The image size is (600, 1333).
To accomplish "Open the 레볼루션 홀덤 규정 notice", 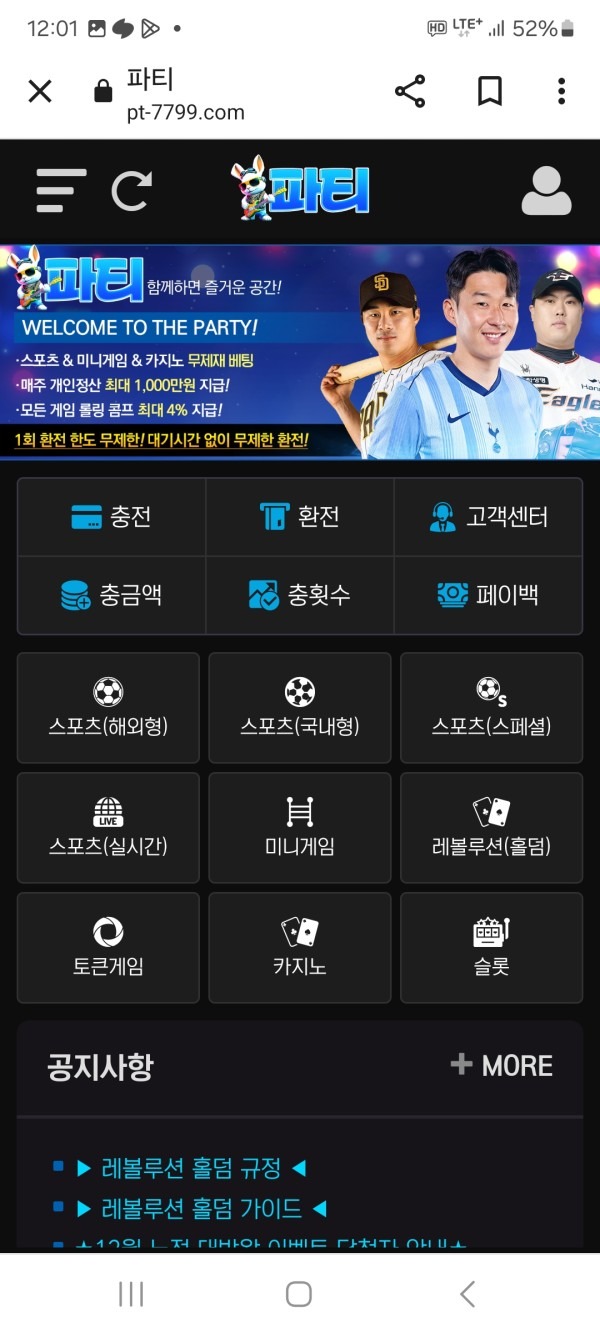I will [190, 1167].
